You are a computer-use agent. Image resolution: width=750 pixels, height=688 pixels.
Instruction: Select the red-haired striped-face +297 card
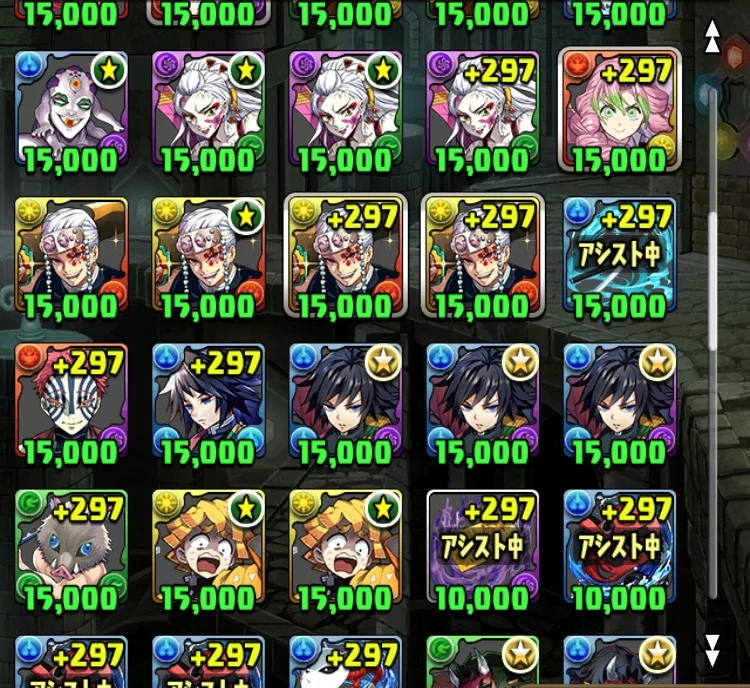point(71,400)
